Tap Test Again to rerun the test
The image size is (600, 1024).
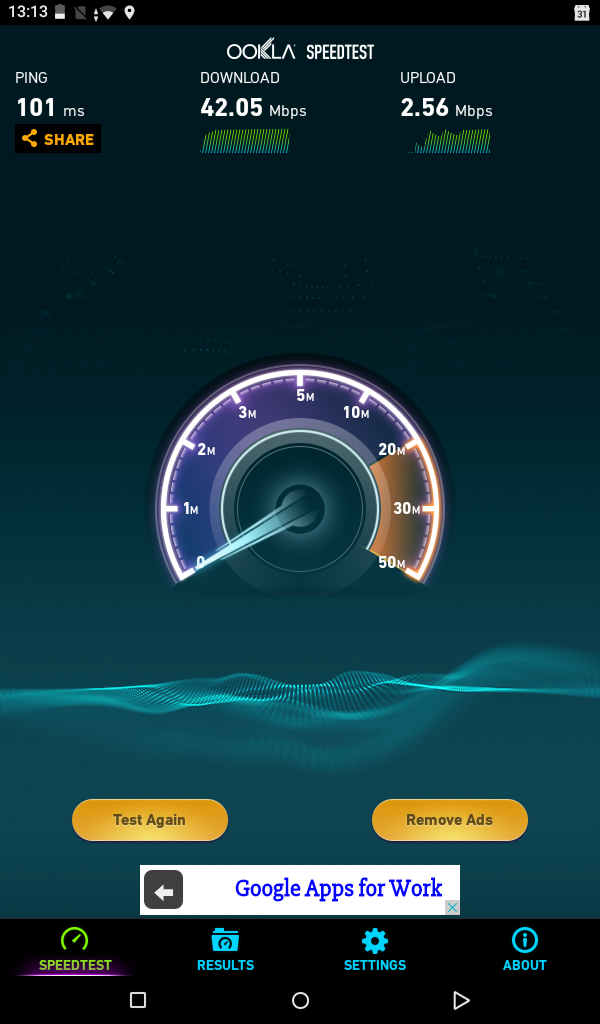coord(150,820)
